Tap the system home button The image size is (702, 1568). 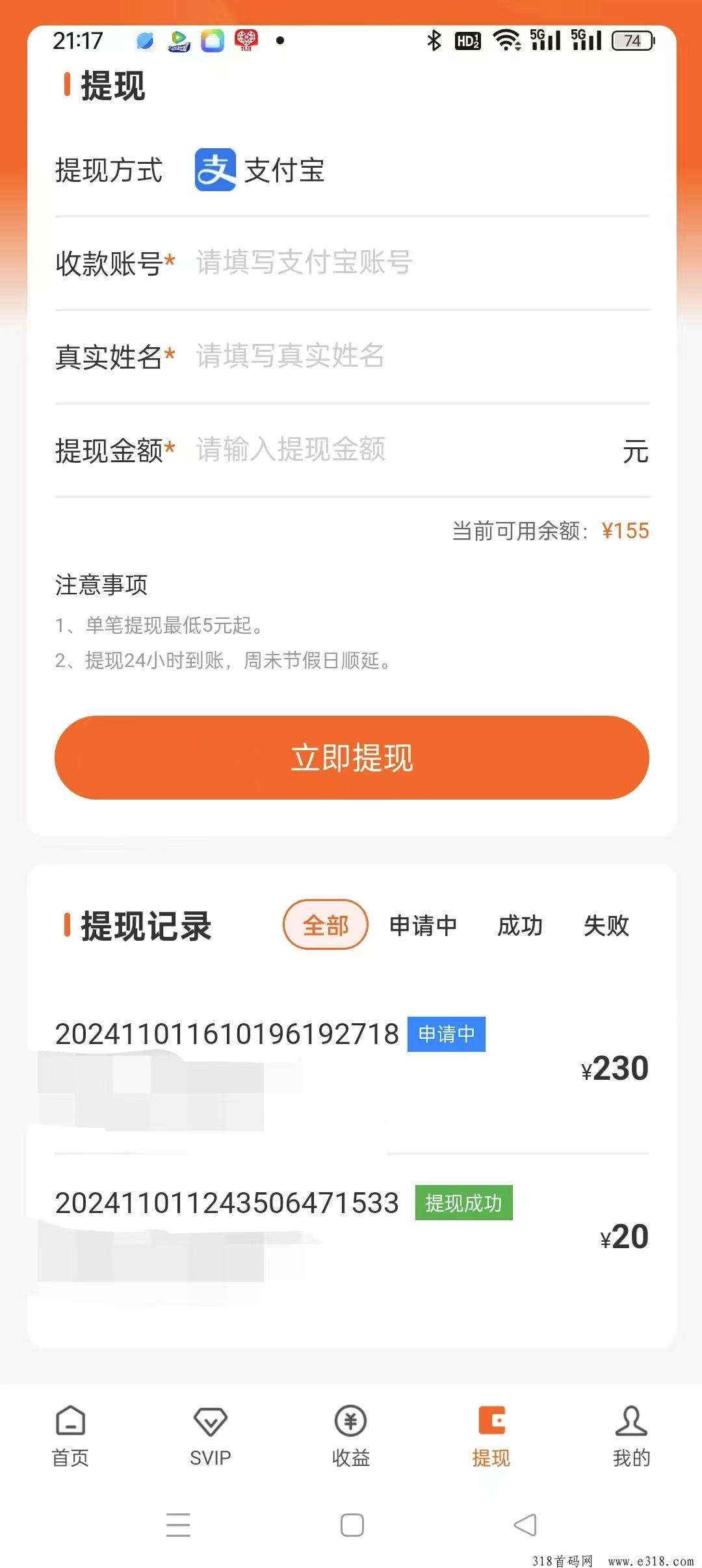pyautogui.click(x=352, y=1524)
